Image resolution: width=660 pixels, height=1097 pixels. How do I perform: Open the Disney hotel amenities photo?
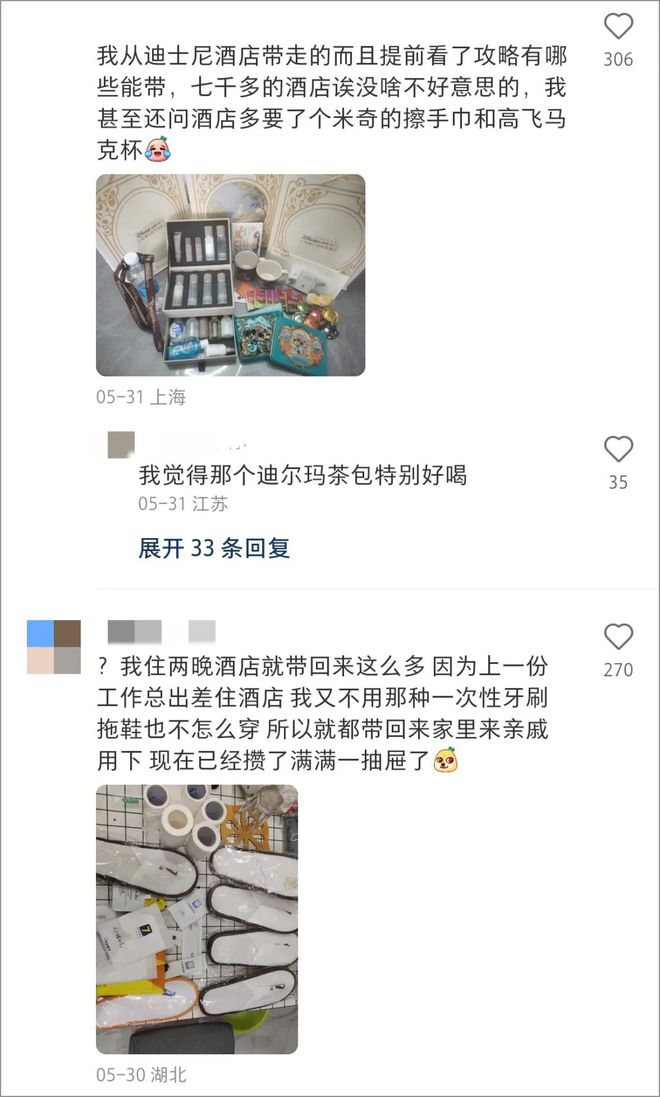230,275
